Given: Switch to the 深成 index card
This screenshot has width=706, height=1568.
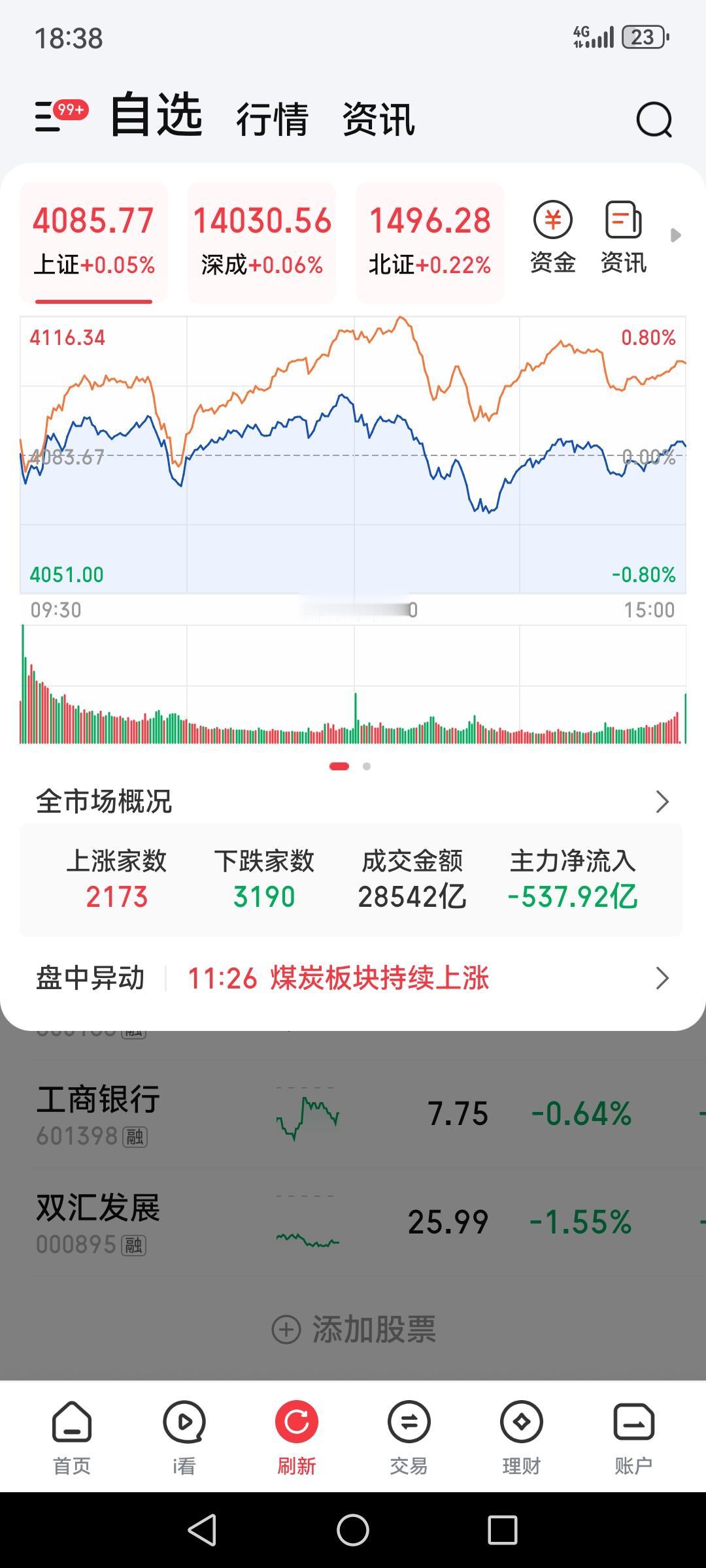Looking at the screenshot, I should point(261,238).
